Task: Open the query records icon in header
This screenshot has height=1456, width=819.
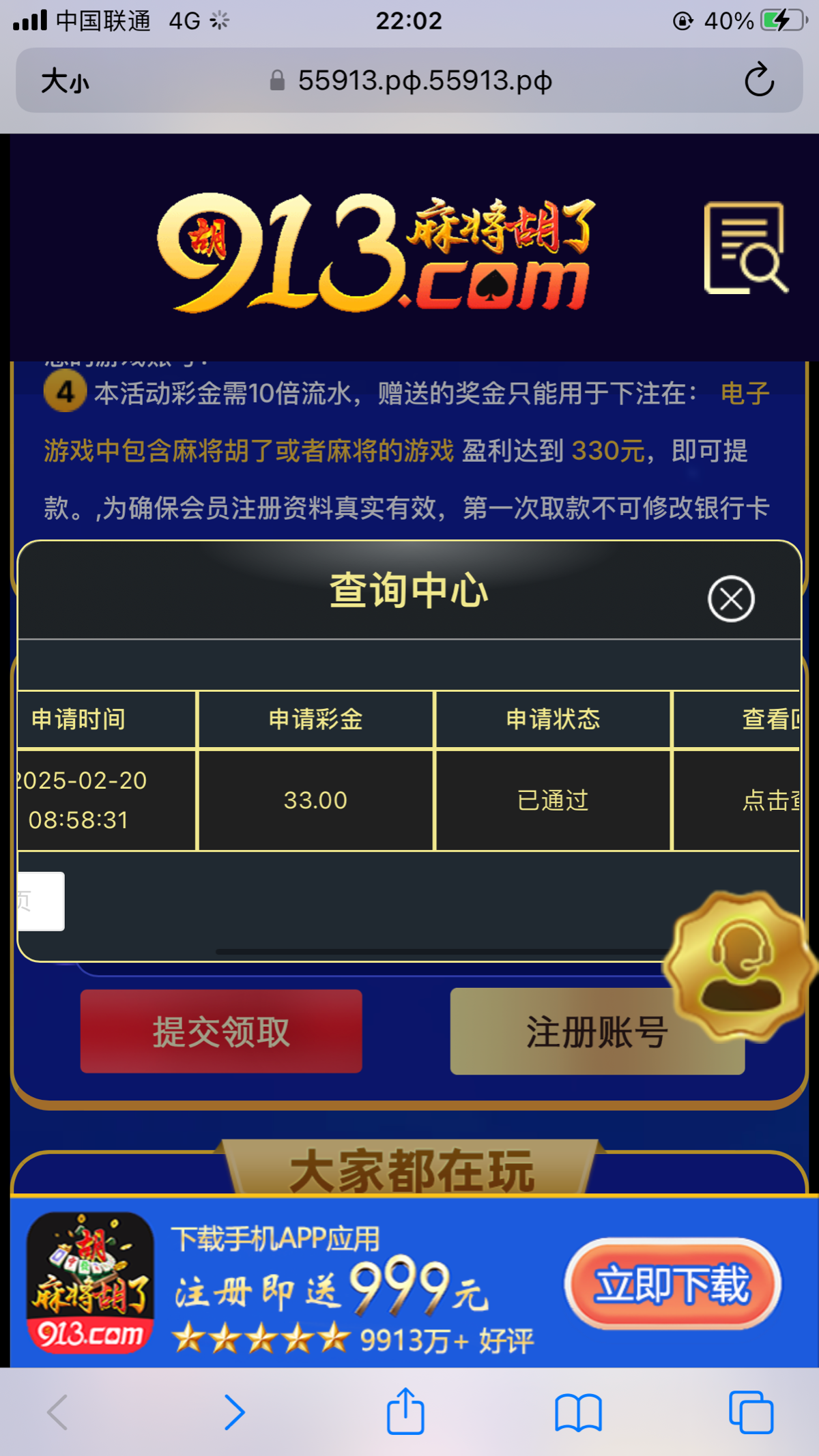Action: (x=745, y=248)
